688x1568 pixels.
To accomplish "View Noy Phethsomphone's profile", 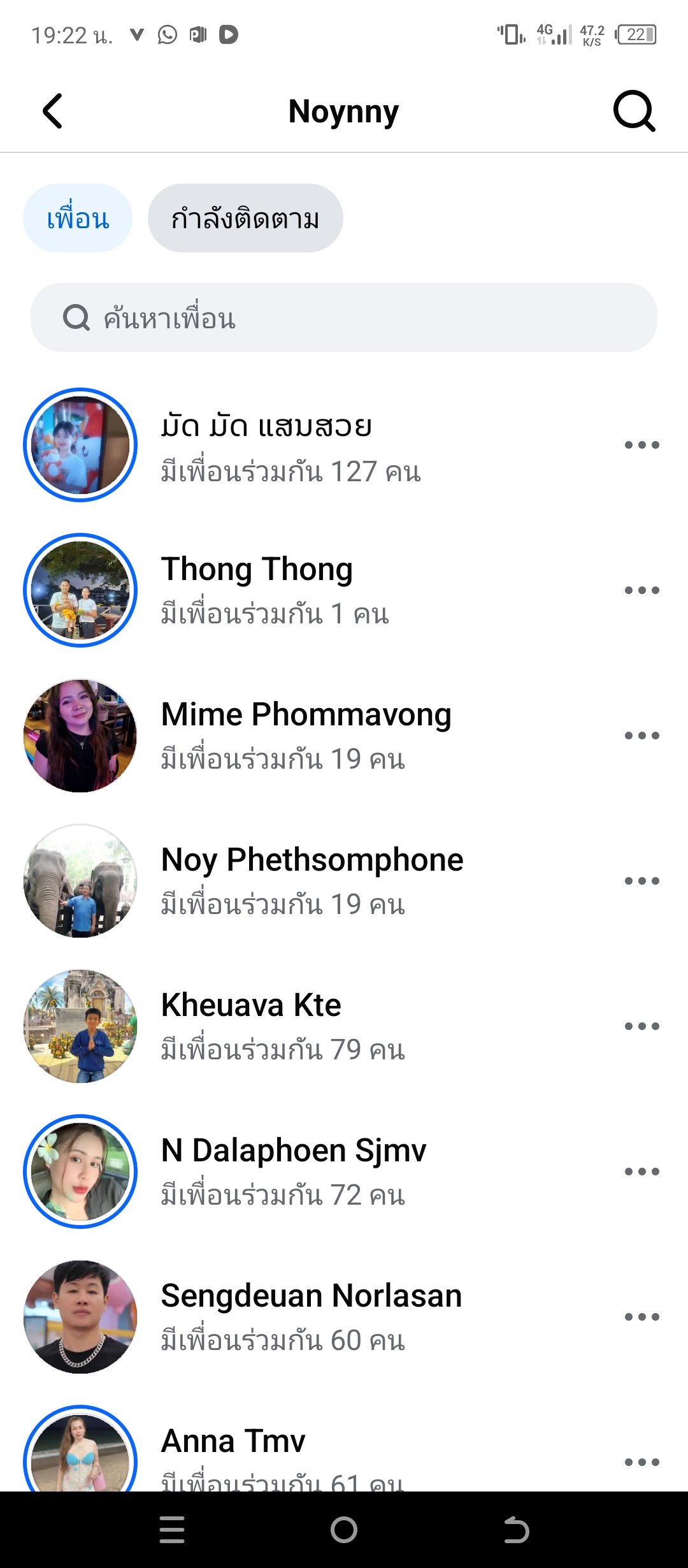I will [x=312, y=860].
